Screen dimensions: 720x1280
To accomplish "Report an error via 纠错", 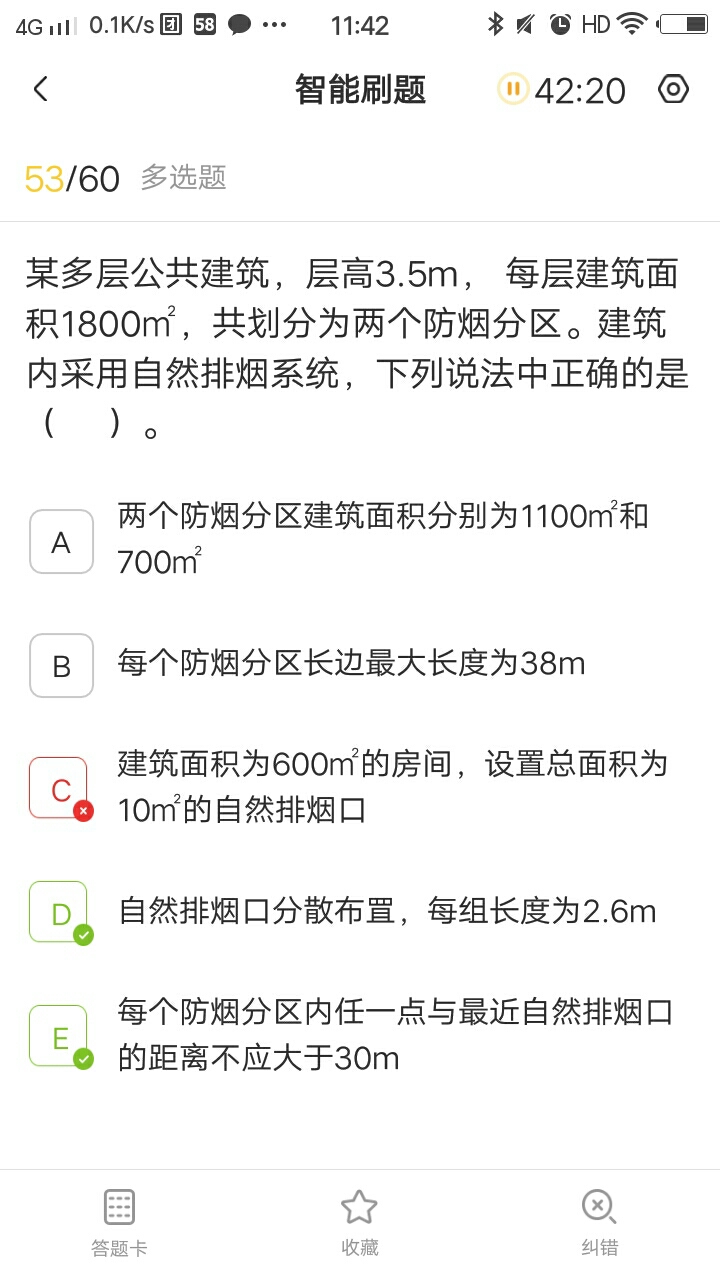I will (599, 1222).
